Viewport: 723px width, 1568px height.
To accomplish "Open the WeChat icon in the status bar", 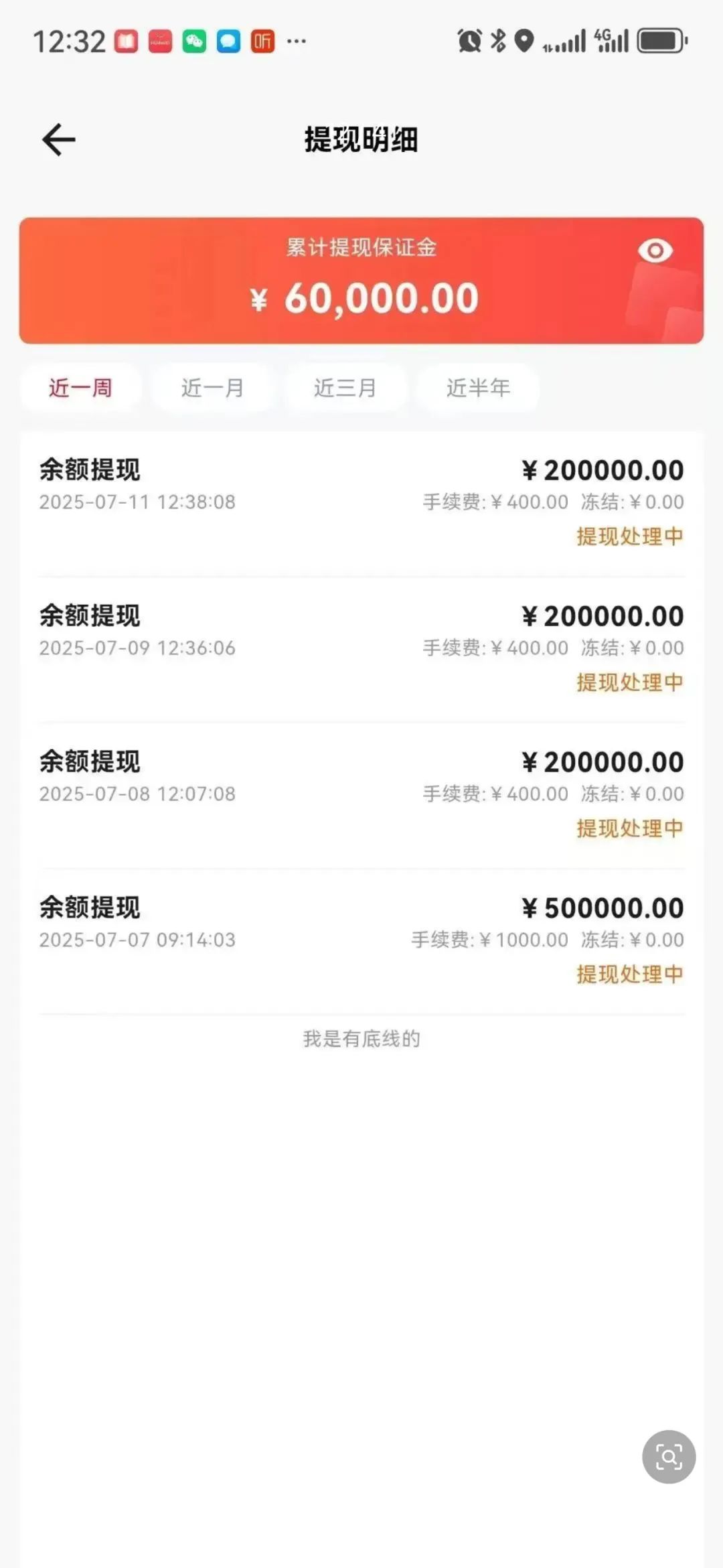I will pyautogui.click(x=193, y=42).
